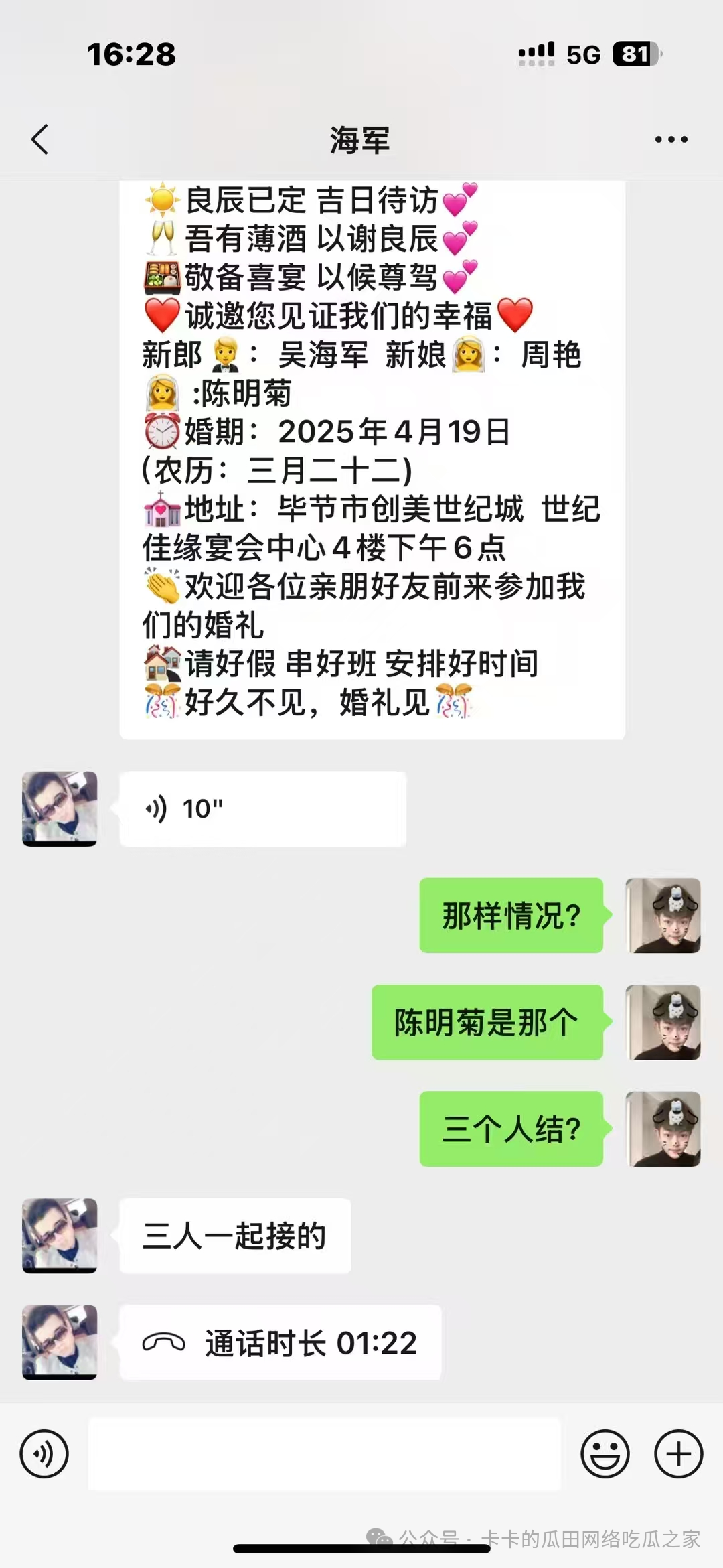
Task: Open the emoji sticker panel
Action: coord(605,1454)
